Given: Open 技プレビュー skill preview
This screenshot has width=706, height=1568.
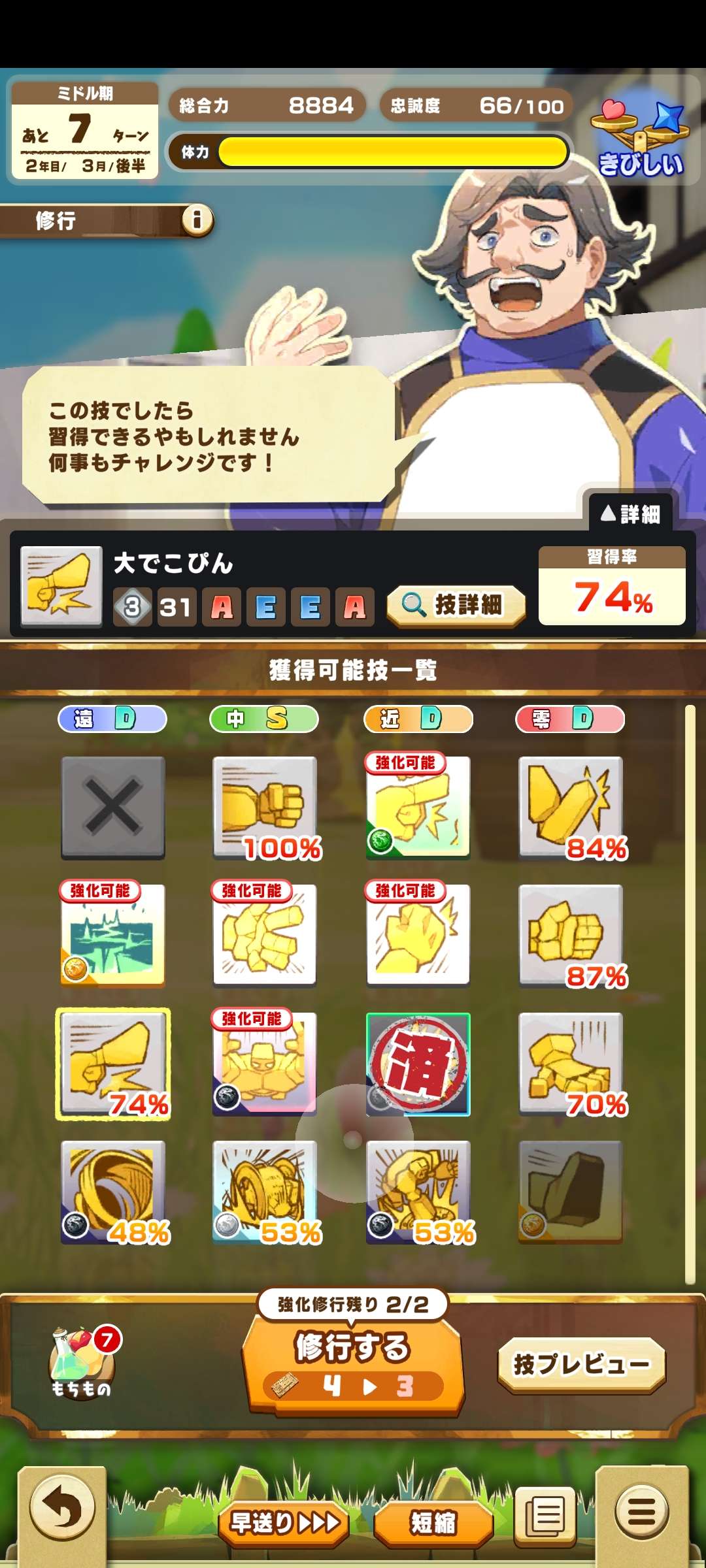Looking at the screenshot, I should coord(581,1364).
